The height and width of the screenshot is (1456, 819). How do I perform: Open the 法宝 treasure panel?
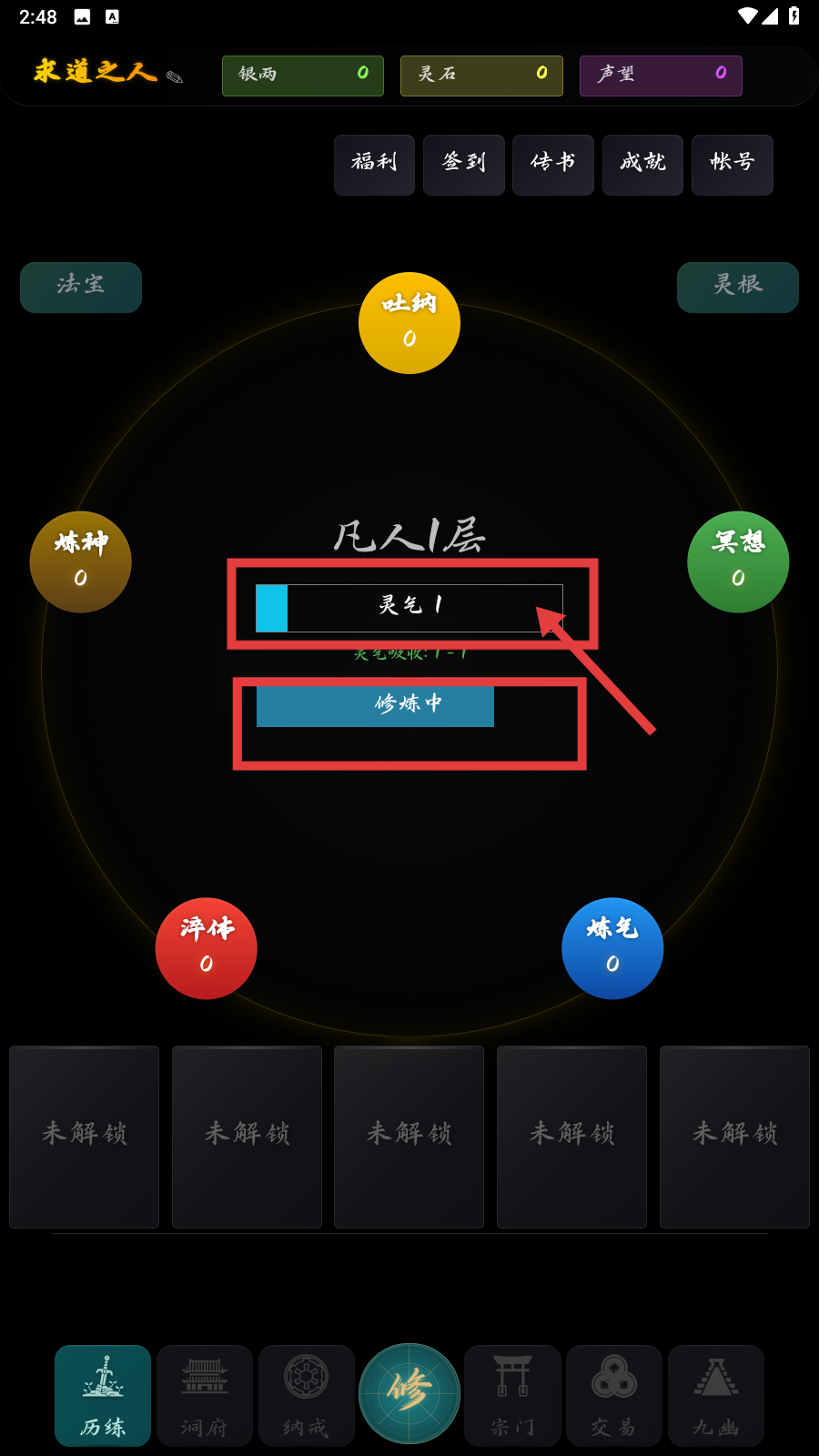click(x=81, y=288)
